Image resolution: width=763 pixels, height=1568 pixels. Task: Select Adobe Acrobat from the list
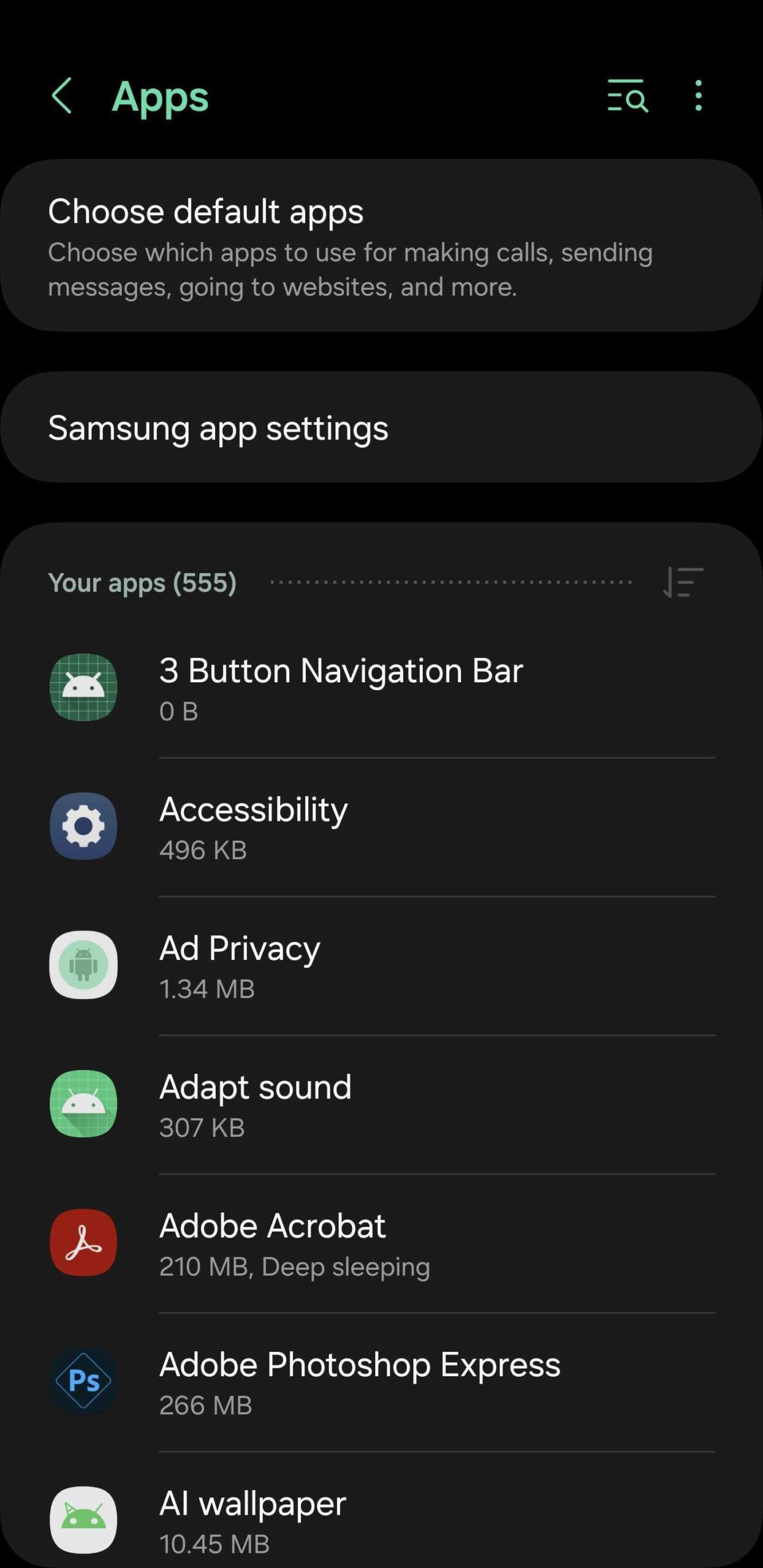(x=381, y=1243)
